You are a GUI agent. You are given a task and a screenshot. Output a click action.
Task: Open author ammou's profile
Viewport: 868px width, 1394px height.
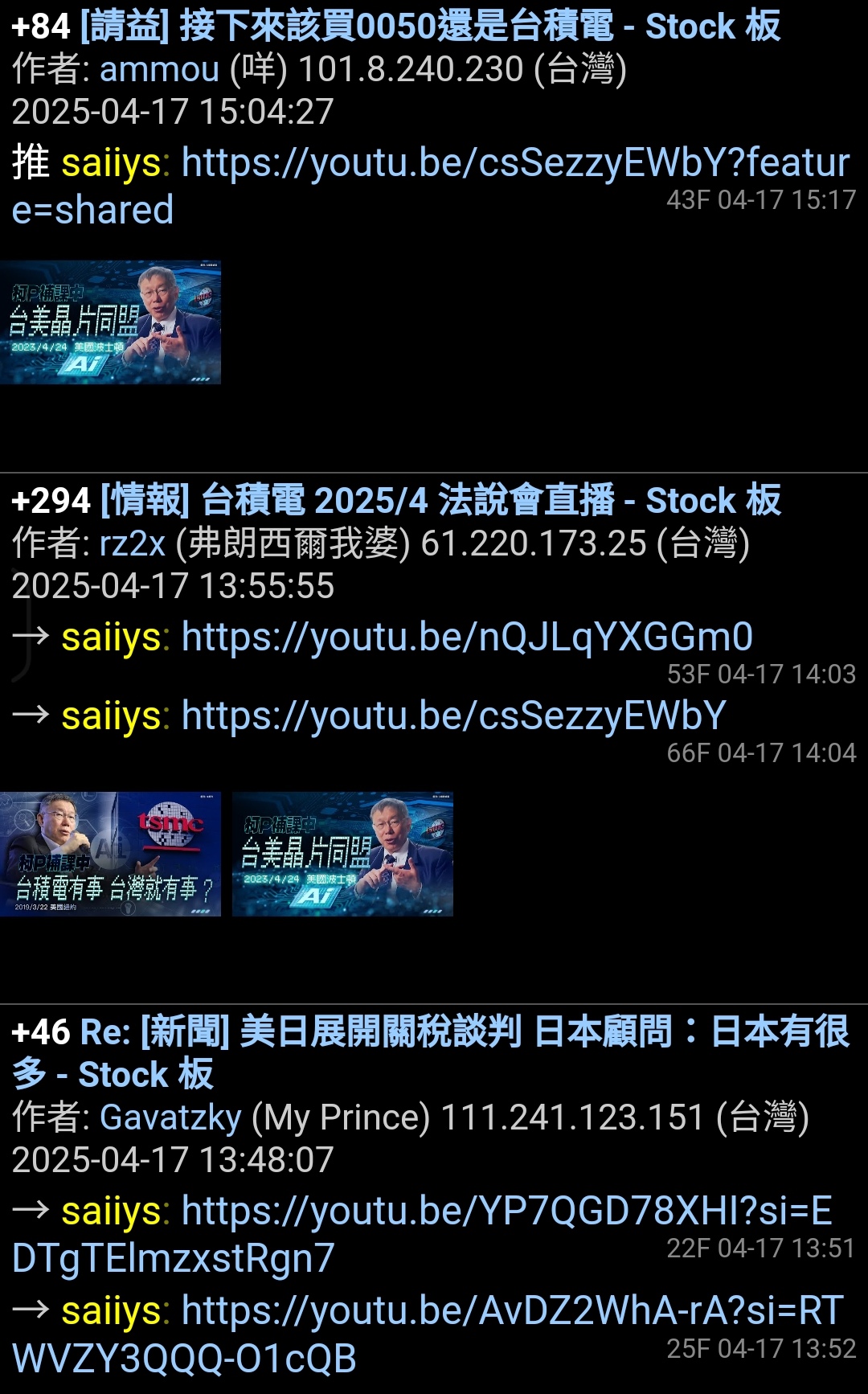[159, 69]
